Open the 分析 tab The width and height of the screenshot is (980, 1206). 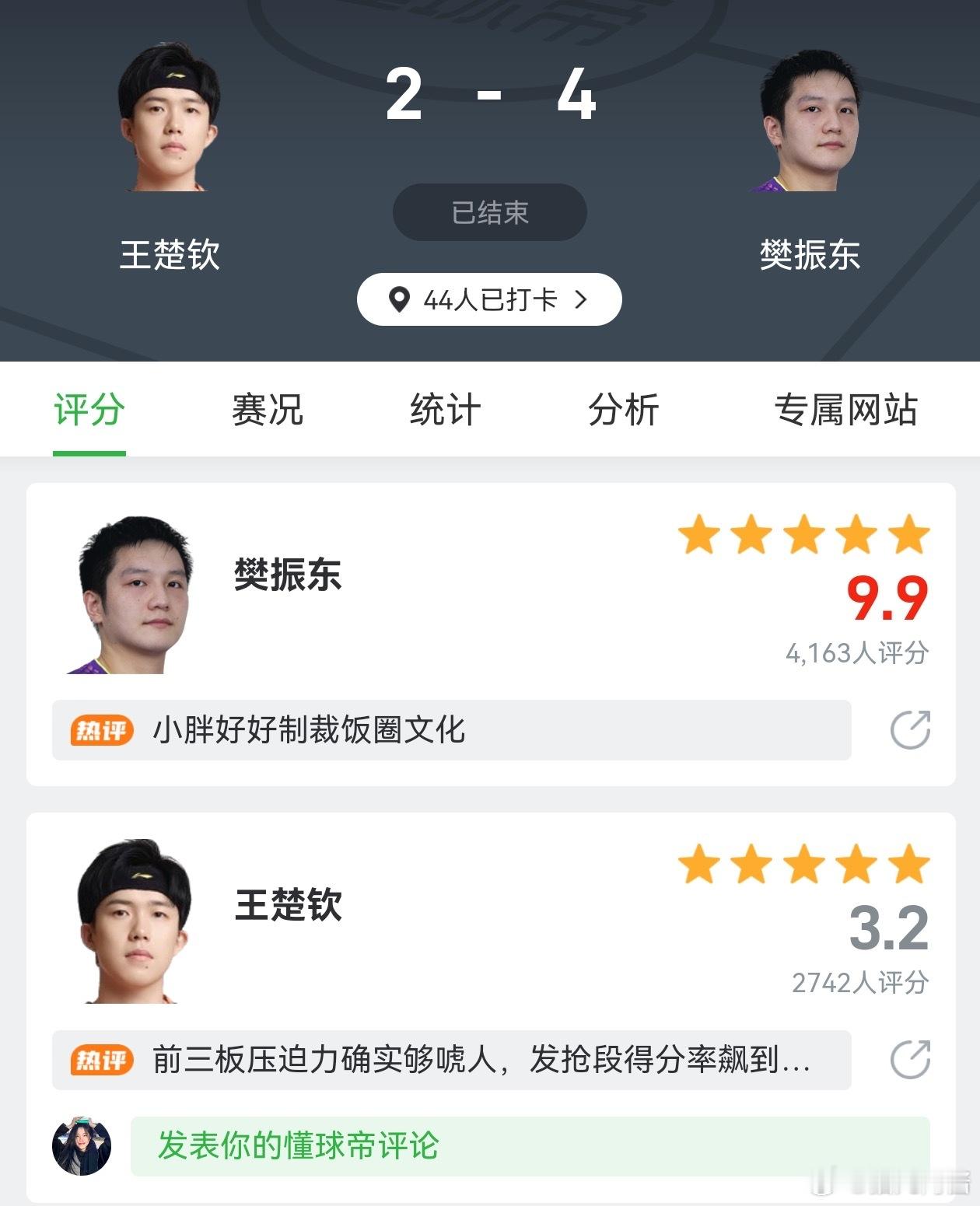pyautogui.click(x=625, y=410)
